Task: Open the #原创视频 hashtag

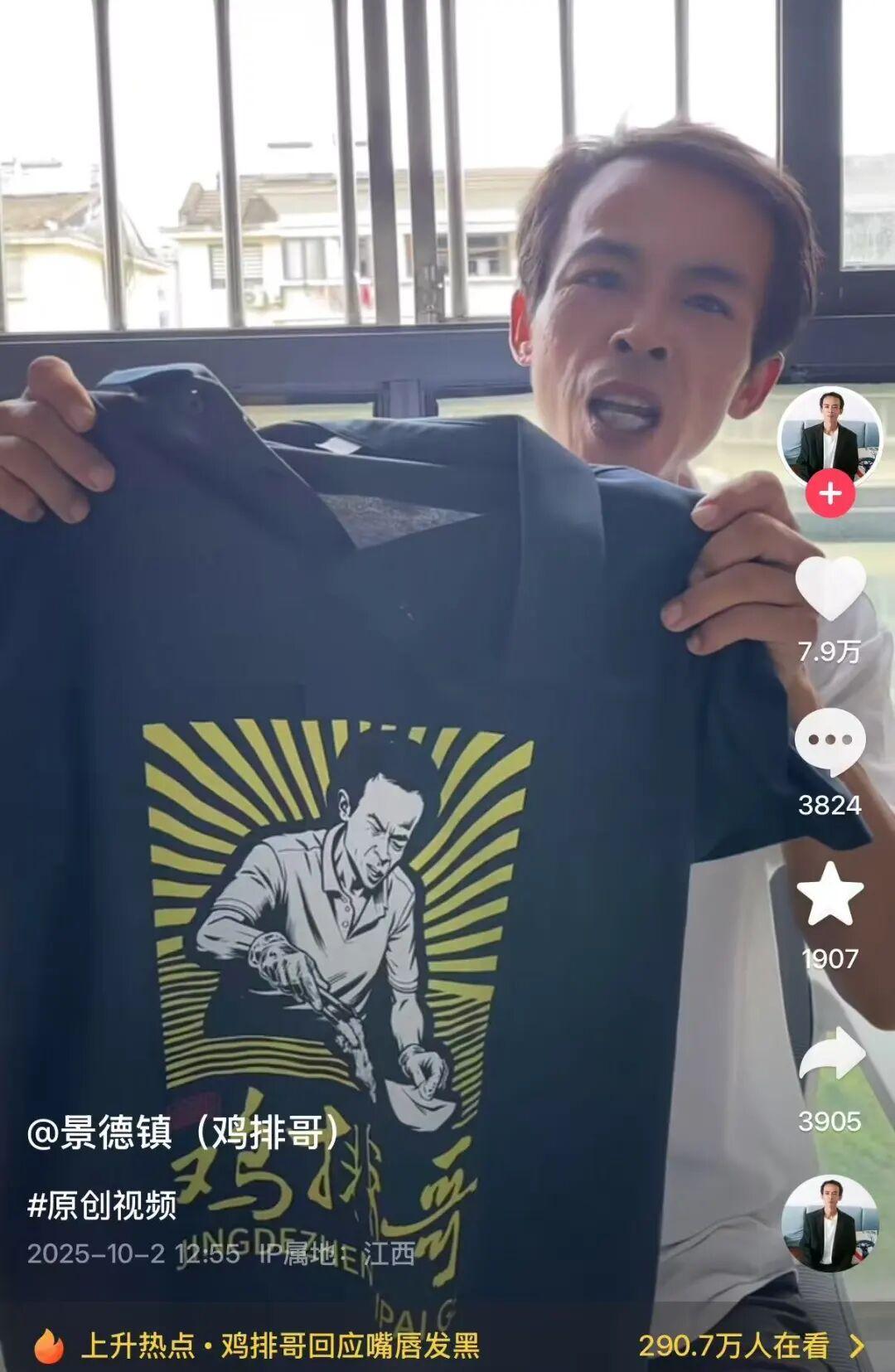Action: click(102, 1205)
